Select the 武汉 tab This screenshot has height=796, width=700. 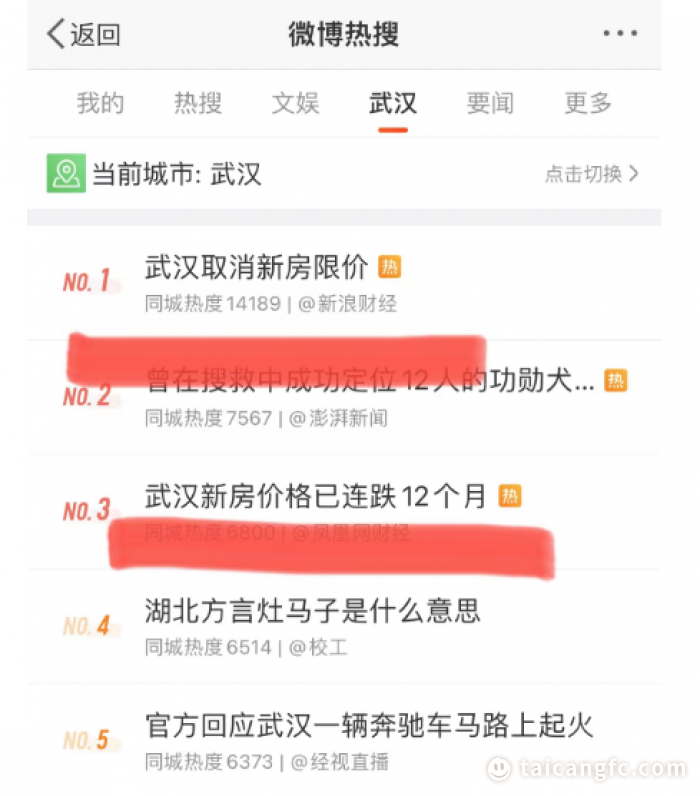click(392, 103)
